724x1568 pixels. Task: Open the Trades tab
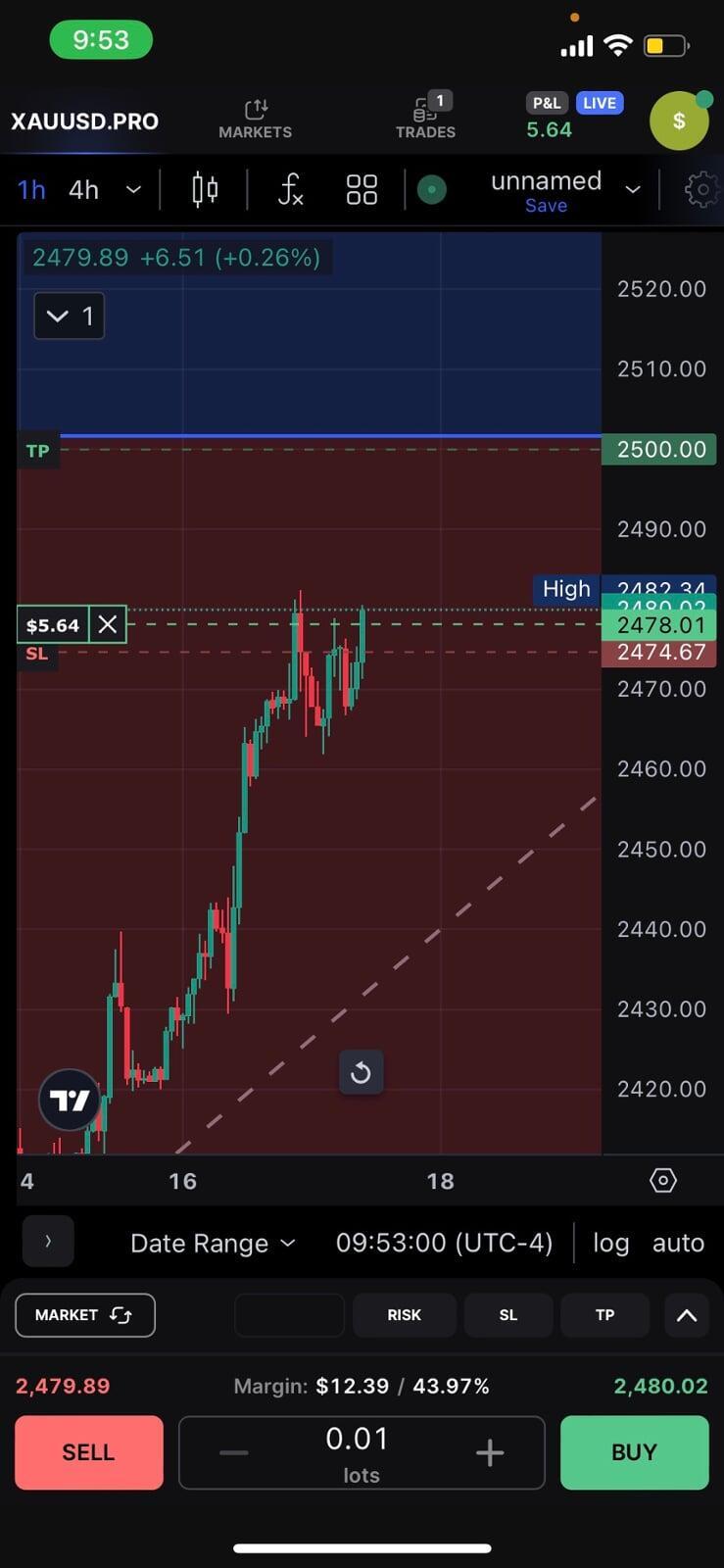coord(425,120)
